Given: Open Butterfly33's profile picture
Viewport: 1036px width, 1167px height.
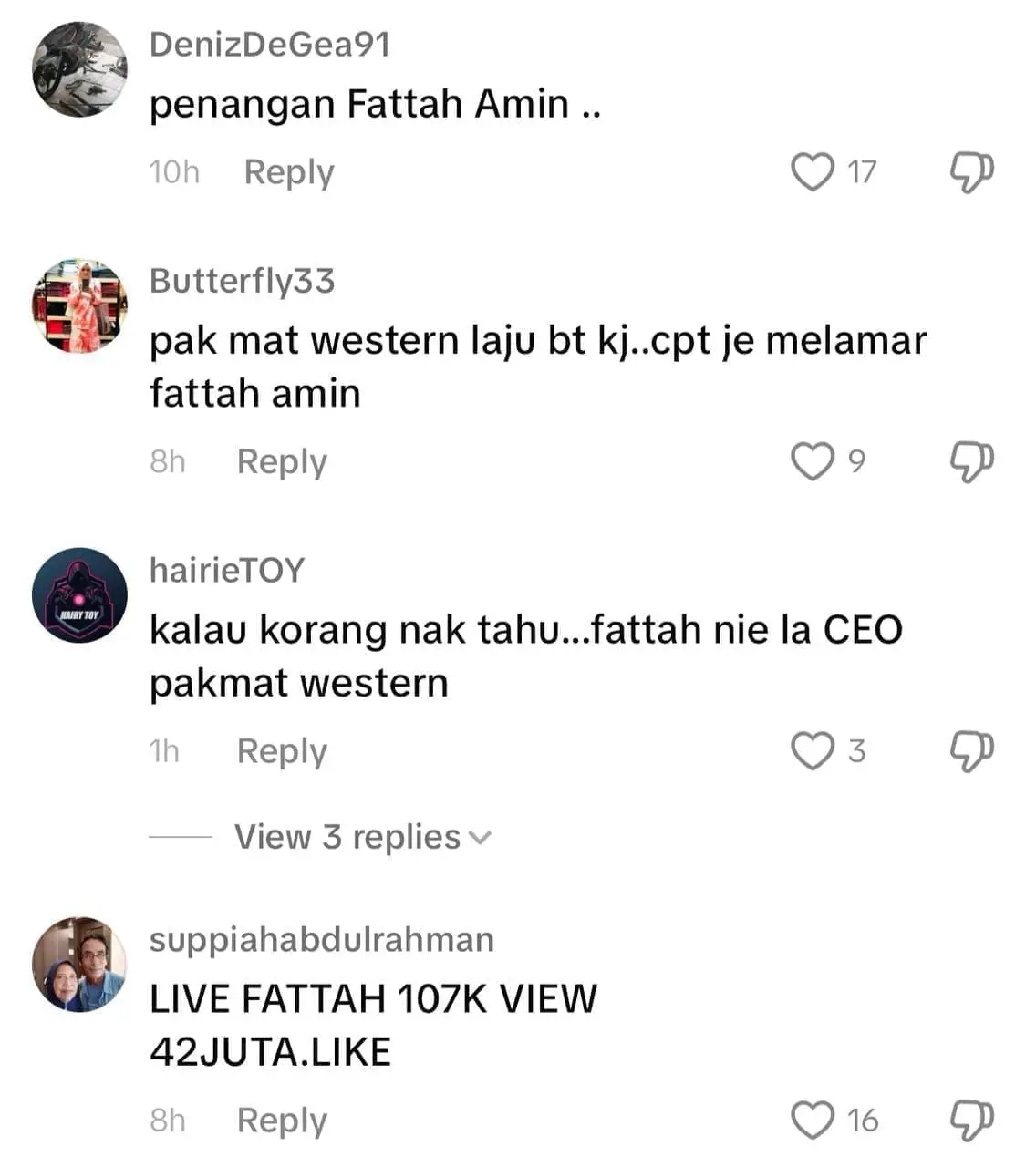Looking at the screenshot, I should (79, 305).
